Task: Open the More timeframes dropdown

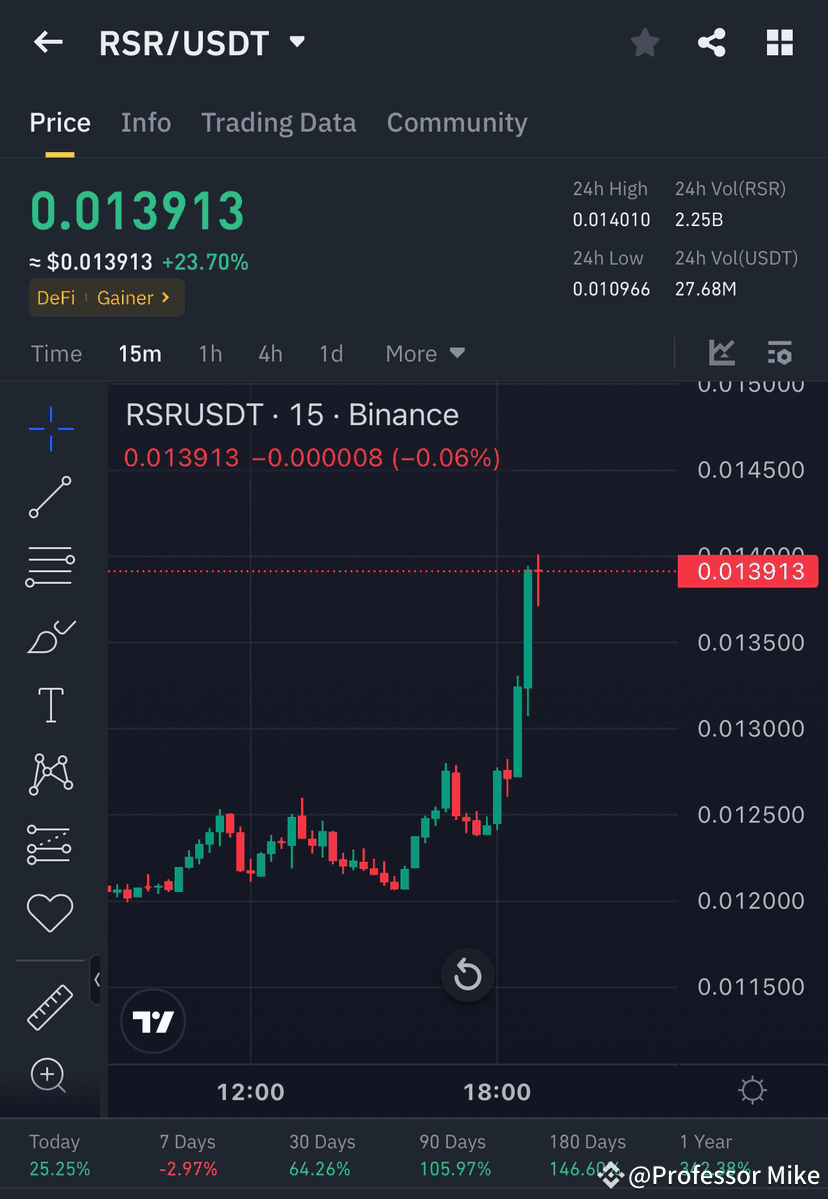Action: pos(424,353)
